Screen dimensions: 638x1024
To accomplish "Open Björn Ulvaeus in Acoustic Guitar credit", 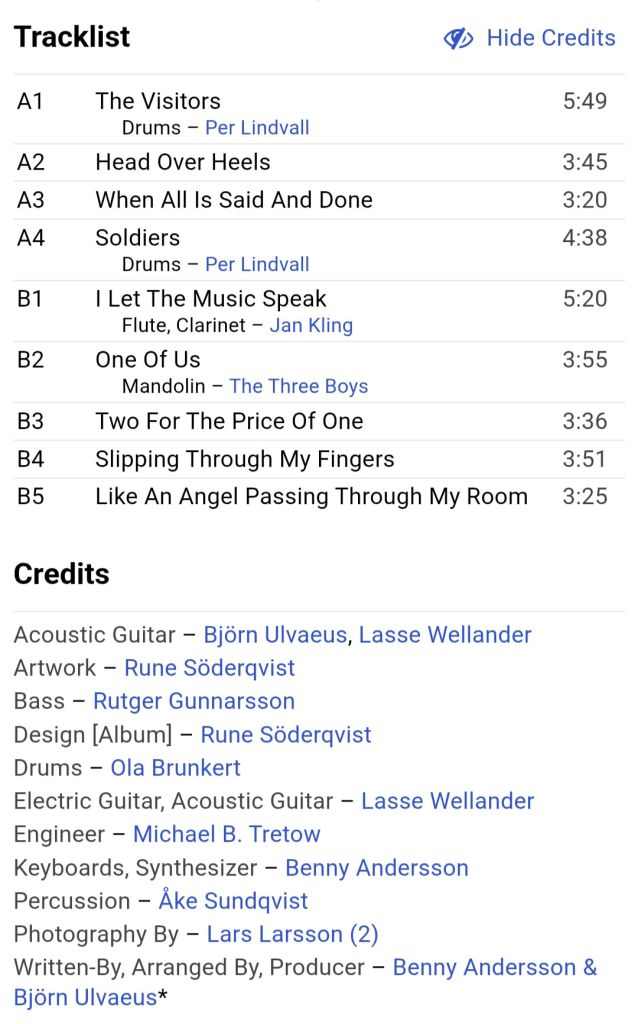I will [275, 635].
